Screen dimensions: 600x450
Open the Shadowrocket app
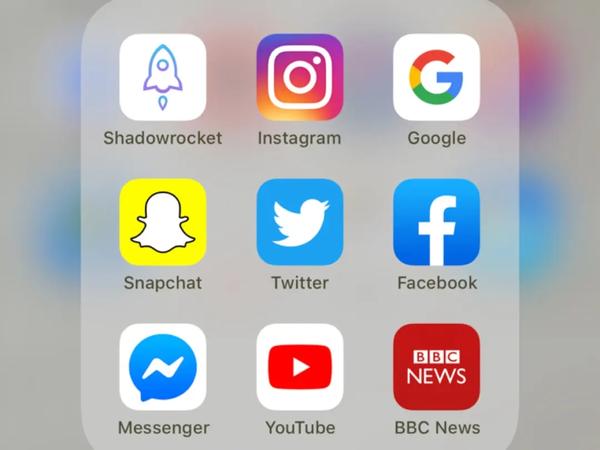(163, 77)
